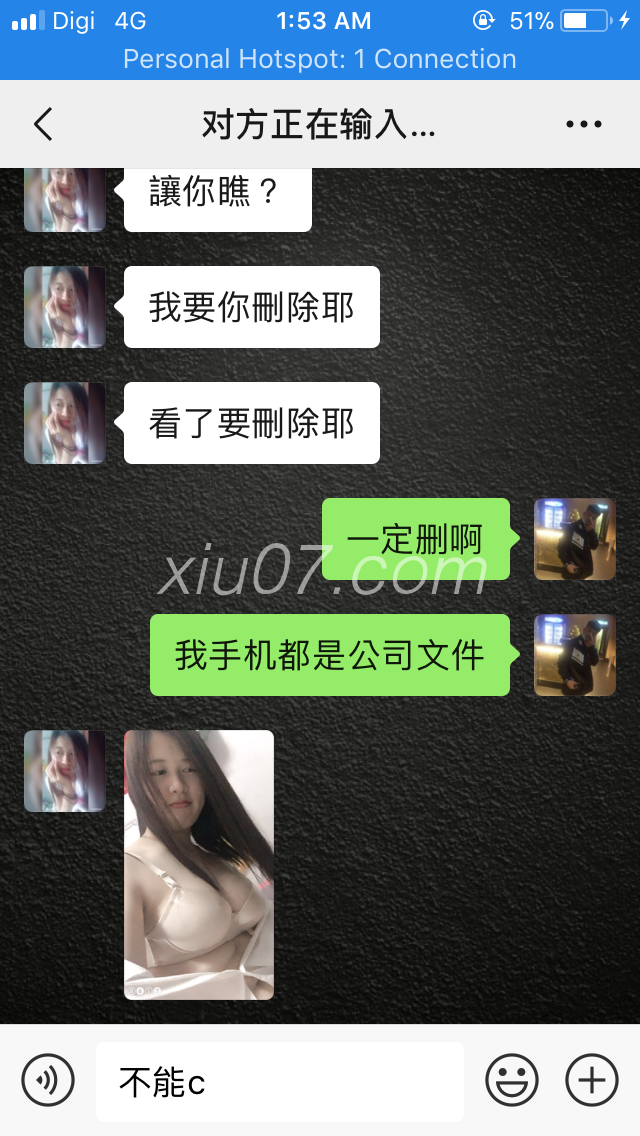
Task: Open the emoji picker
Action: pos(512,1080)
